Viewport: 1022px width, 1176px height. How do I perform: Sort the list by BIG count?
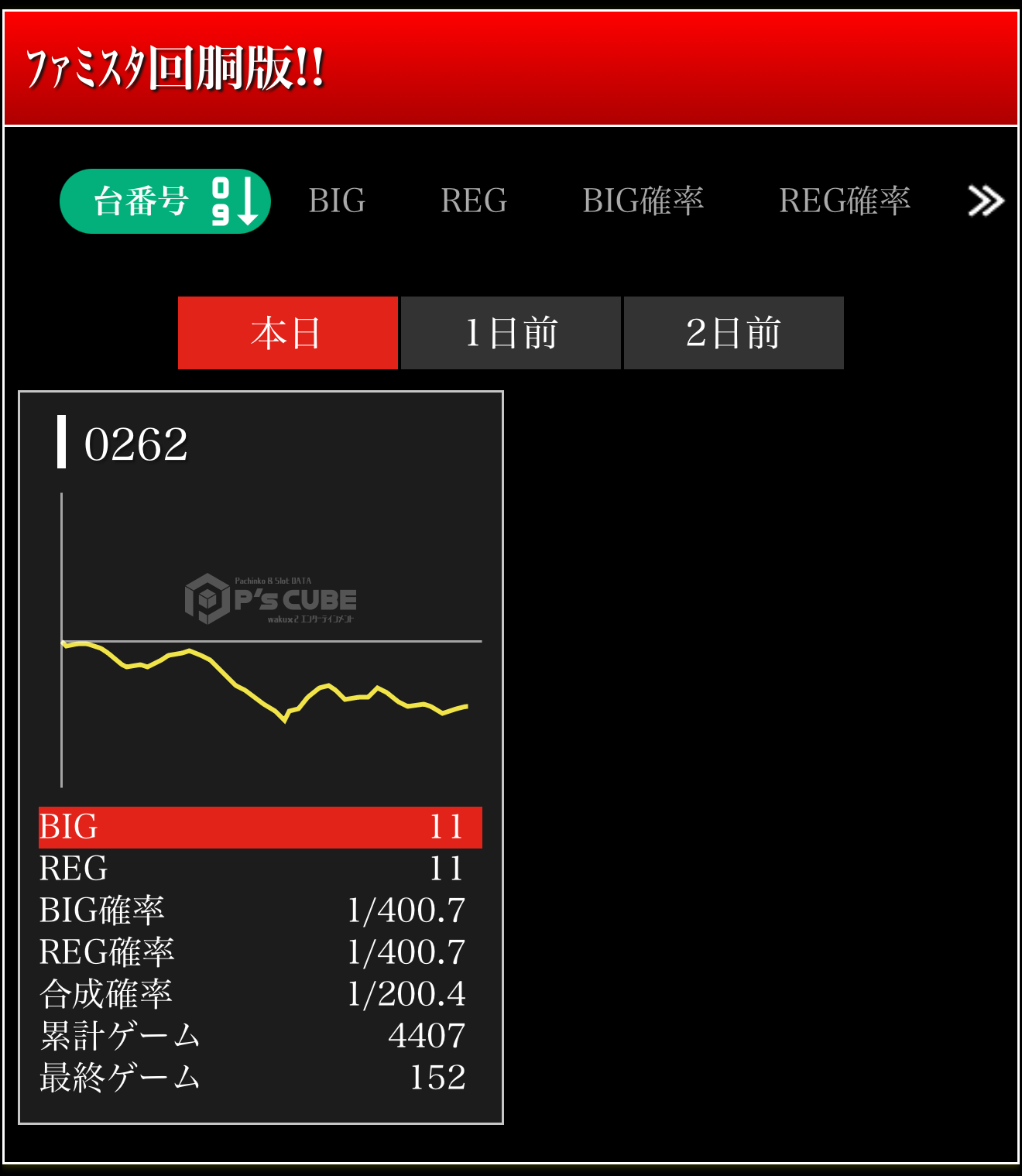coord(337,201)
